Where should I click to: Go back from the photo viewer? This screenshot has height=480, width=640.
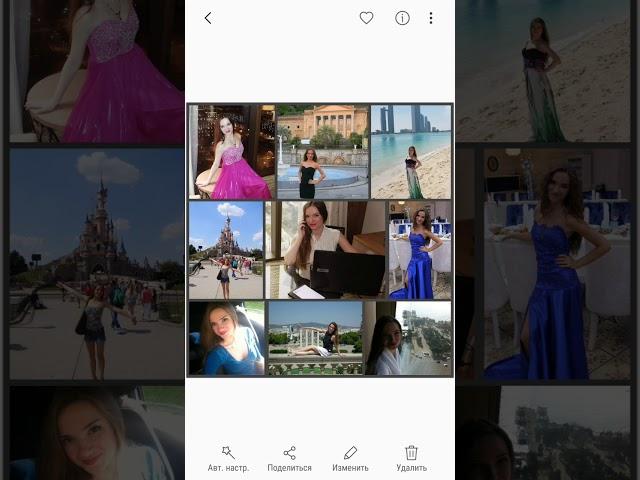click(208, 18)
